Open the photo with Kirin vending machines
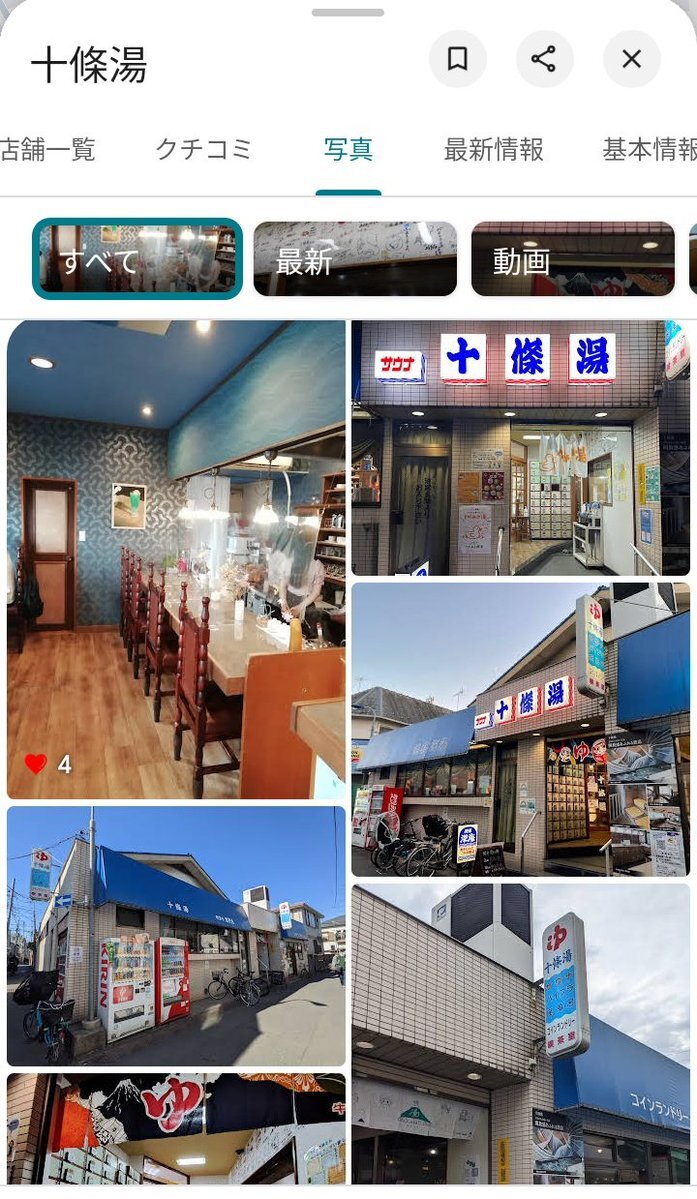Image resolution: width=697 pixels, height=1199 pixels. [177, 936]
